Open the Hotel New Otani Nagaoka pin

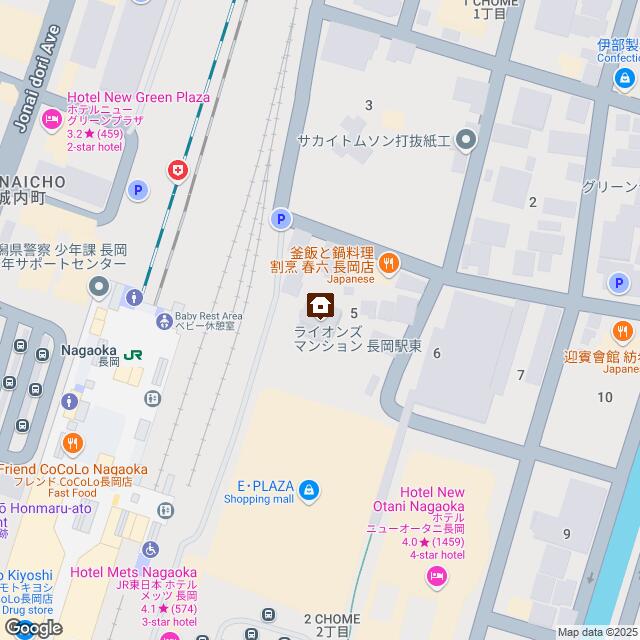(436, 576)
